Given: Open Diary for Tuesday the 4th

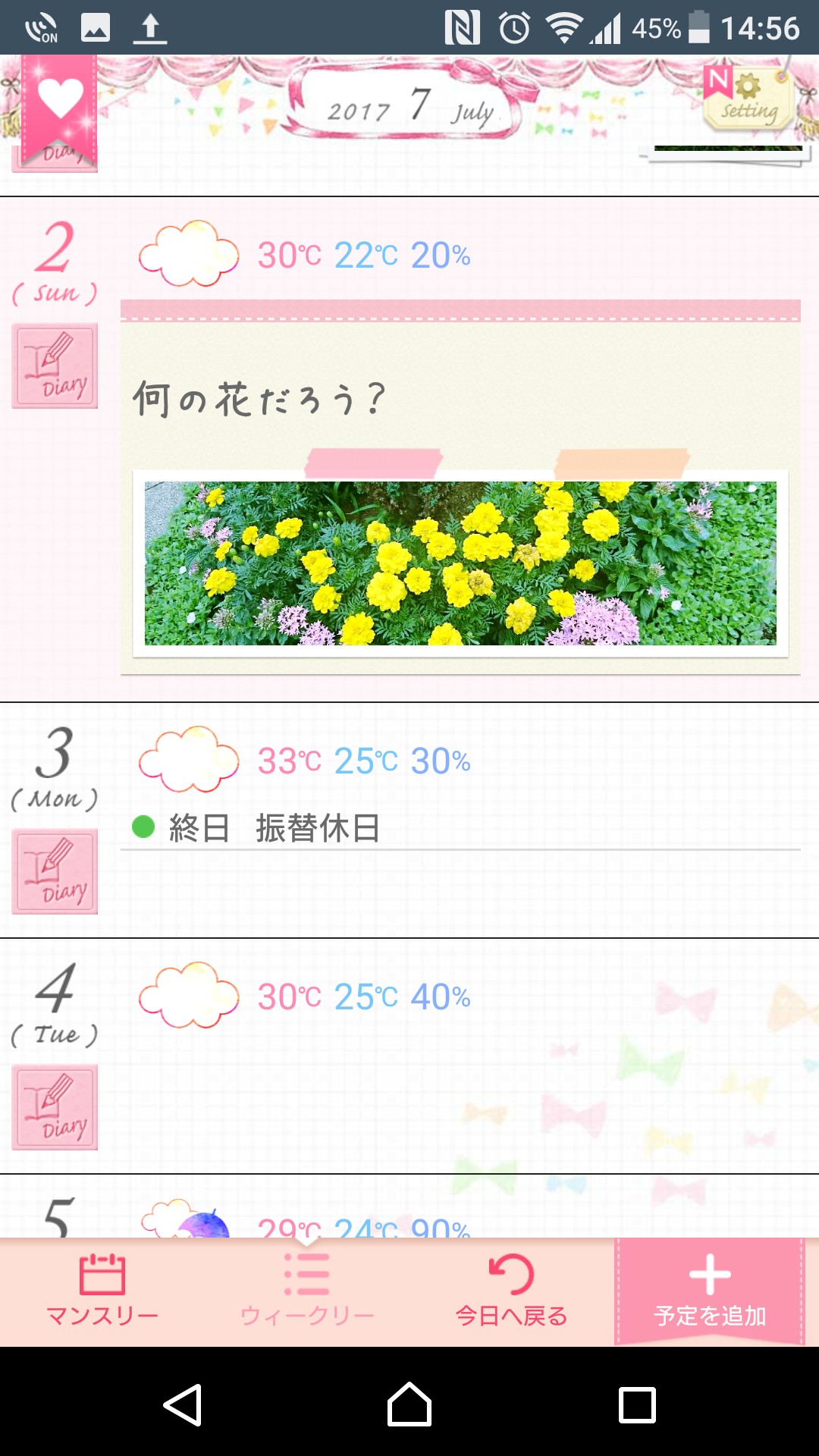Looking at the screenshot, I should point(55,1108).
